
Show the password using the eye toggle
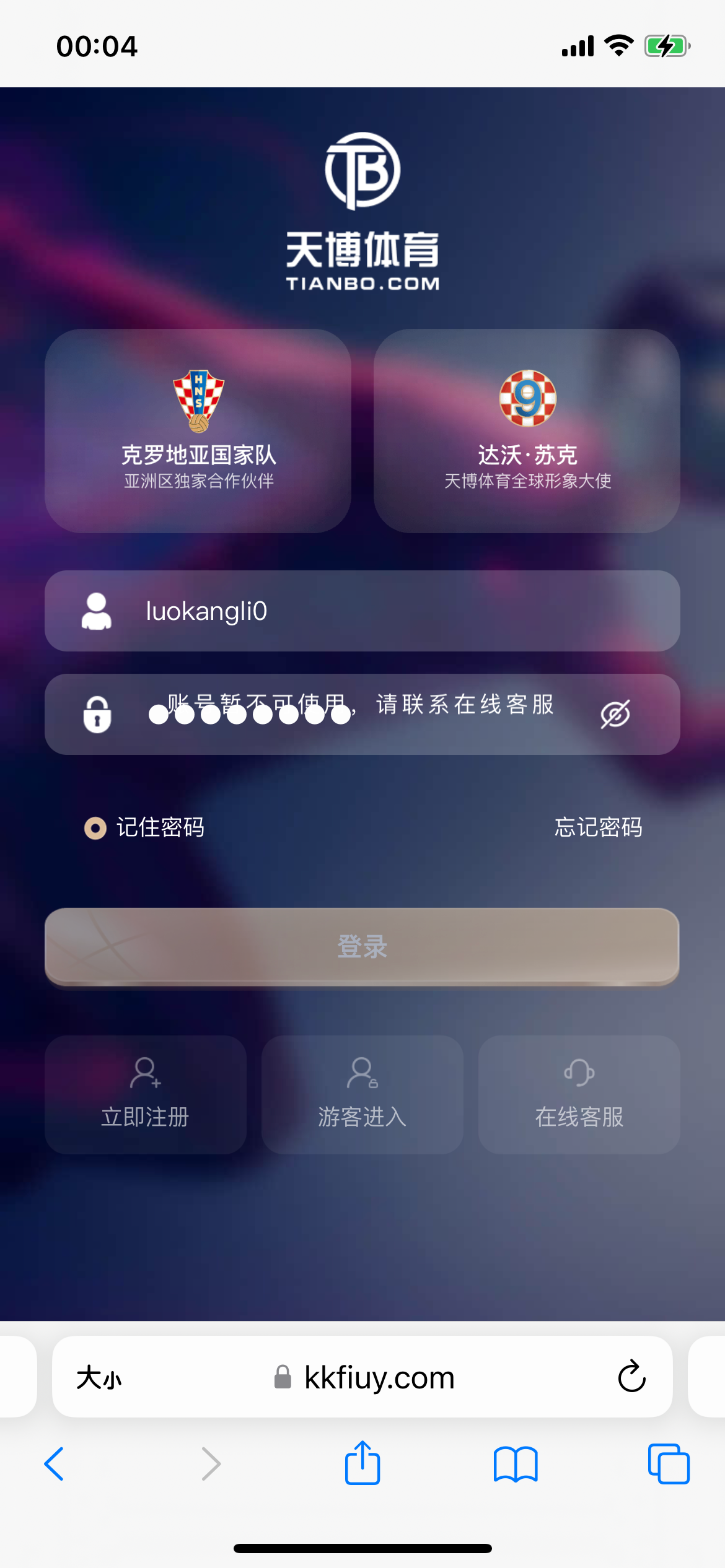click(x=615, y=713)
